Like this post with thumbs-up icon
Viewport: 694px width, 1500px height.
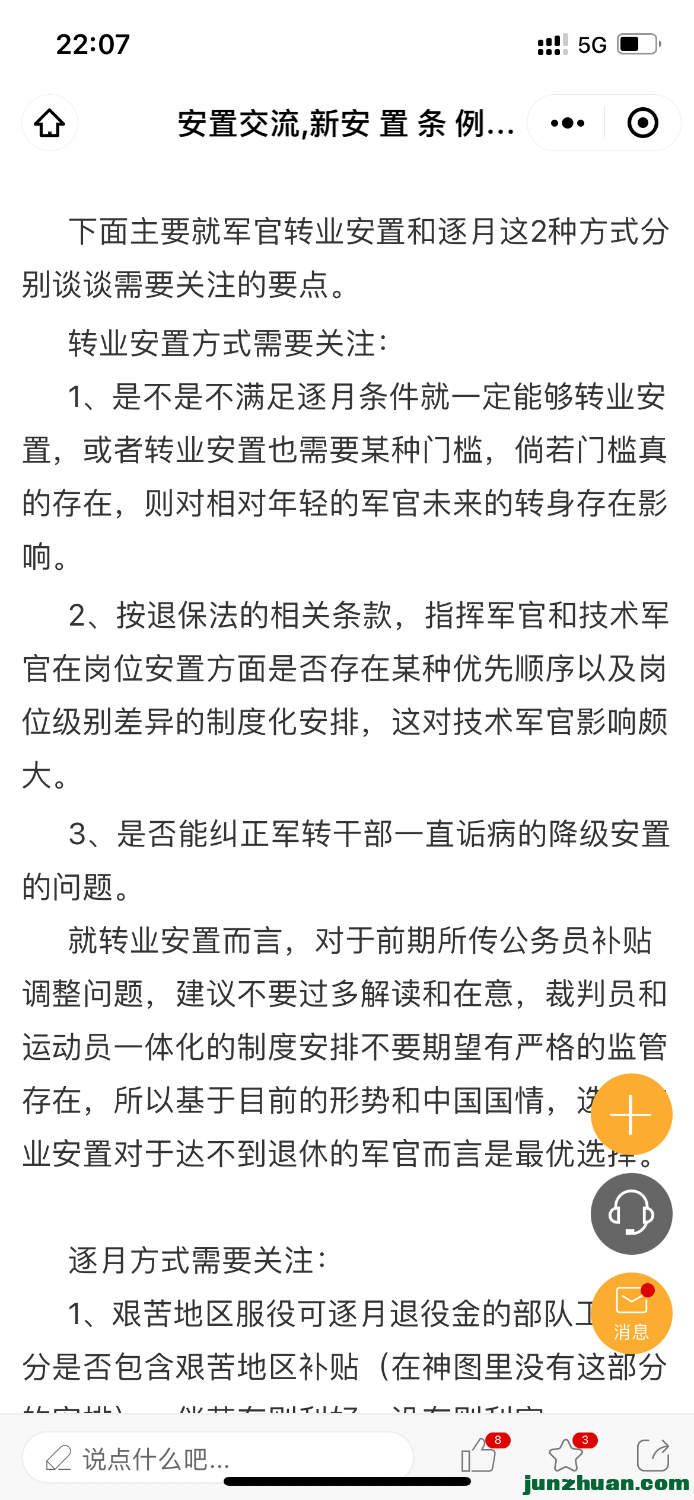[479, 1456]
